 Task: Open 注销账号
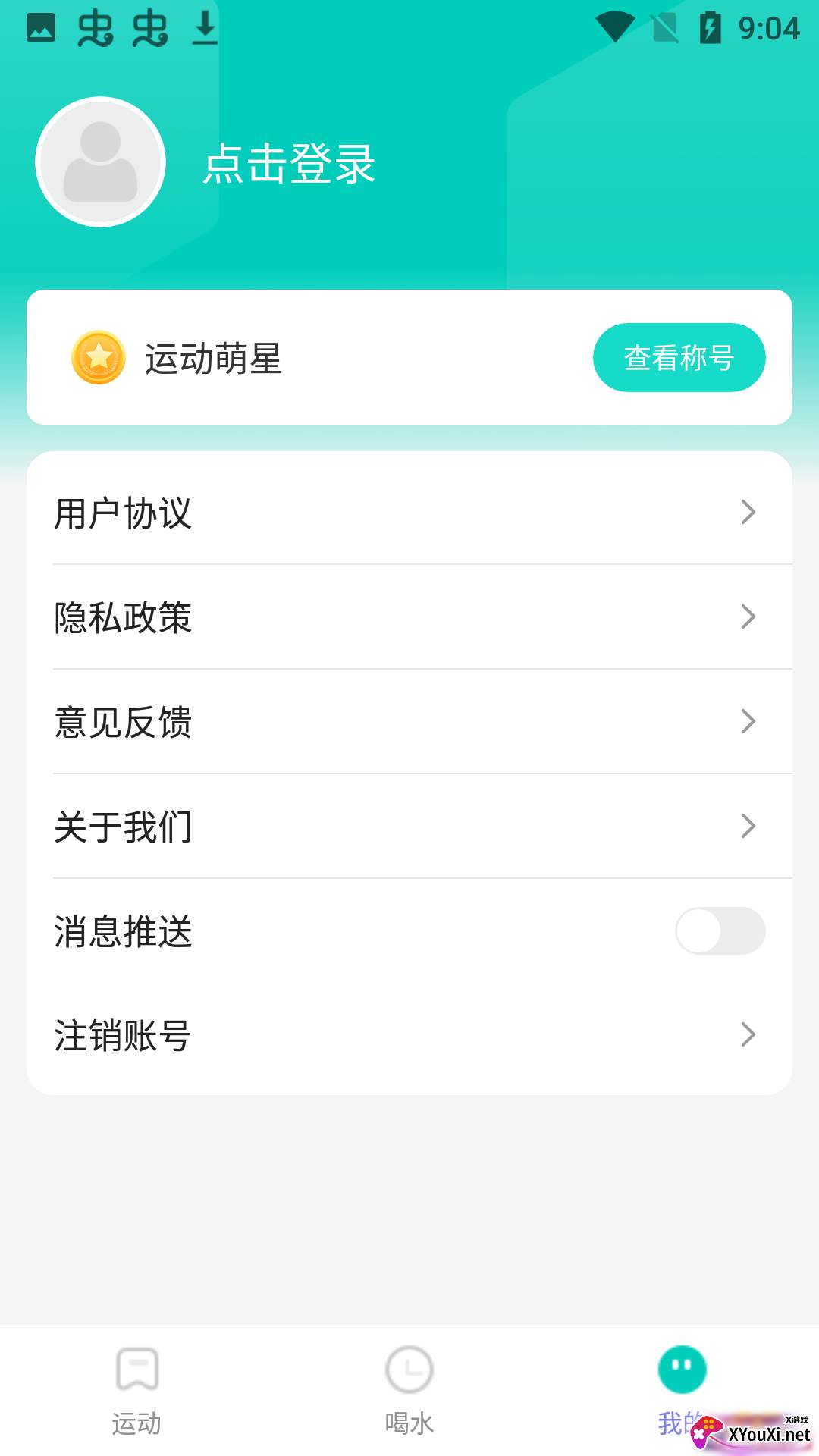click(x=409, y=1035)
